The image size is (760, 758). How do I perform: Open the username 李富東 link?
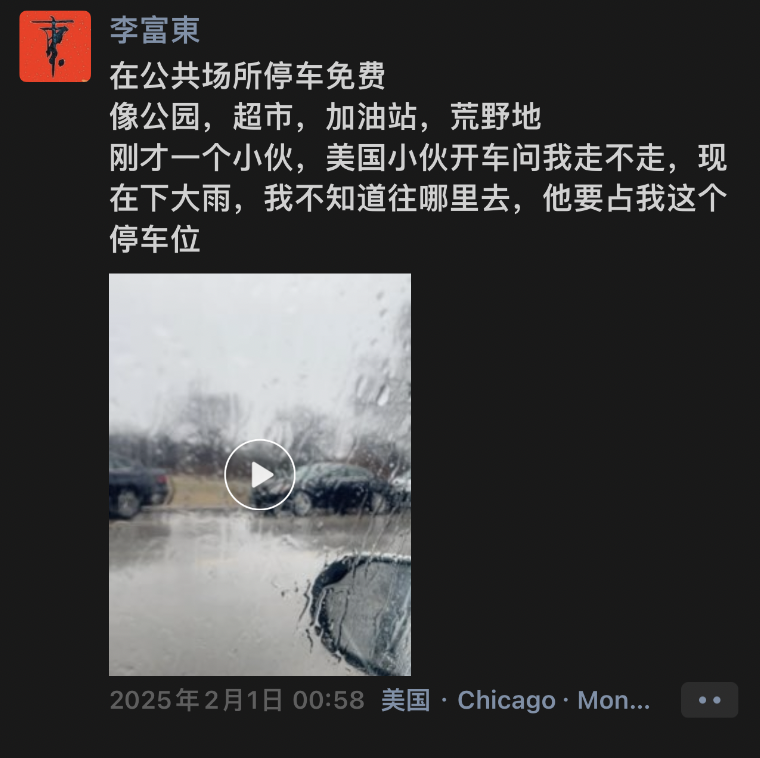[155, 28]
